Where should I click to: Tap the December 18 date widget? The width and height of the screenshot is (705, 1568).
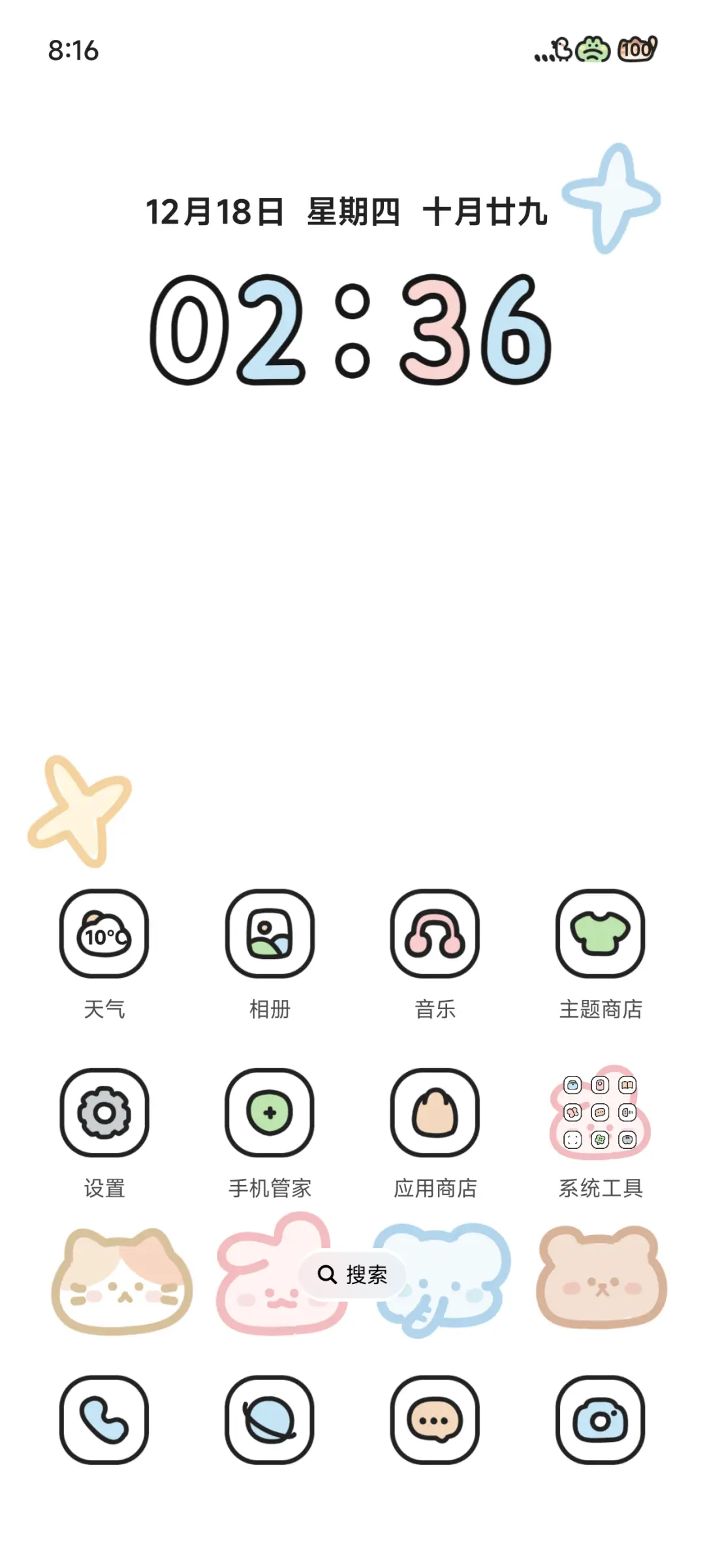pos(346,212)
